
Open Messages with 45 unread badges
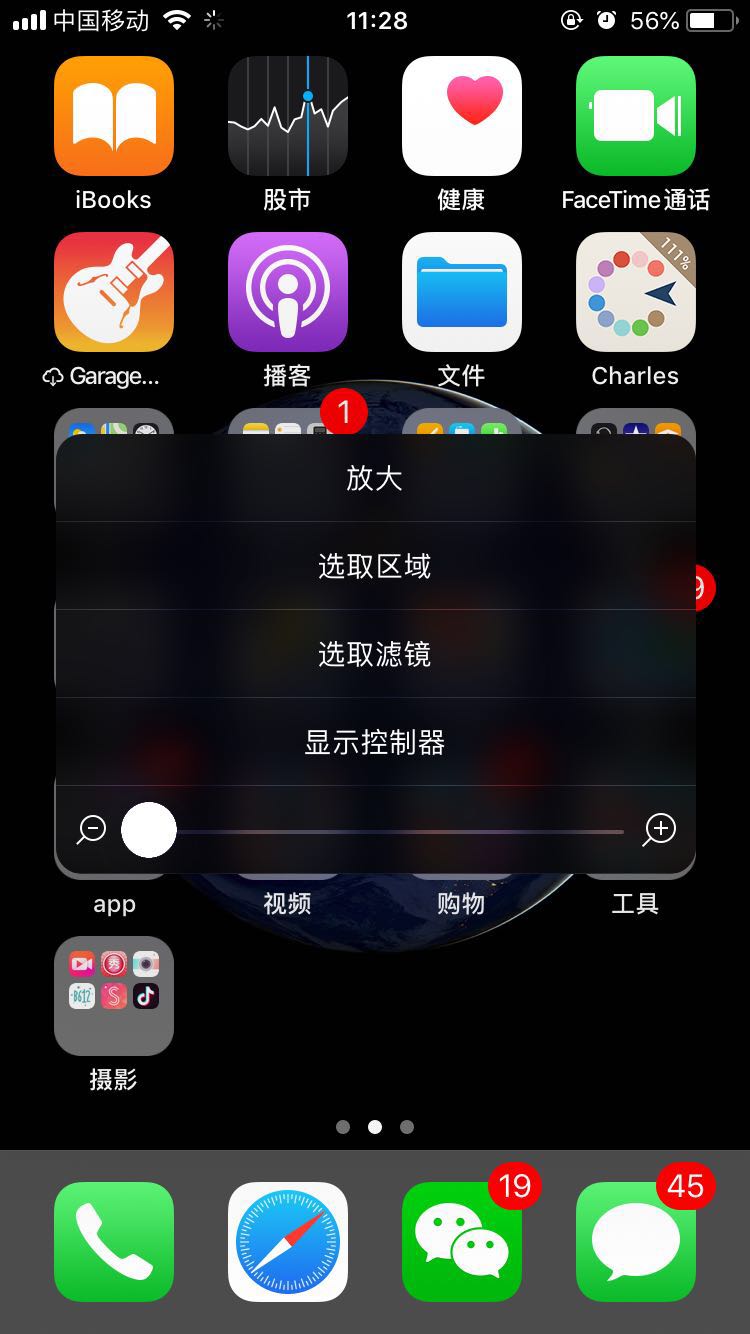coord(635,1241)
